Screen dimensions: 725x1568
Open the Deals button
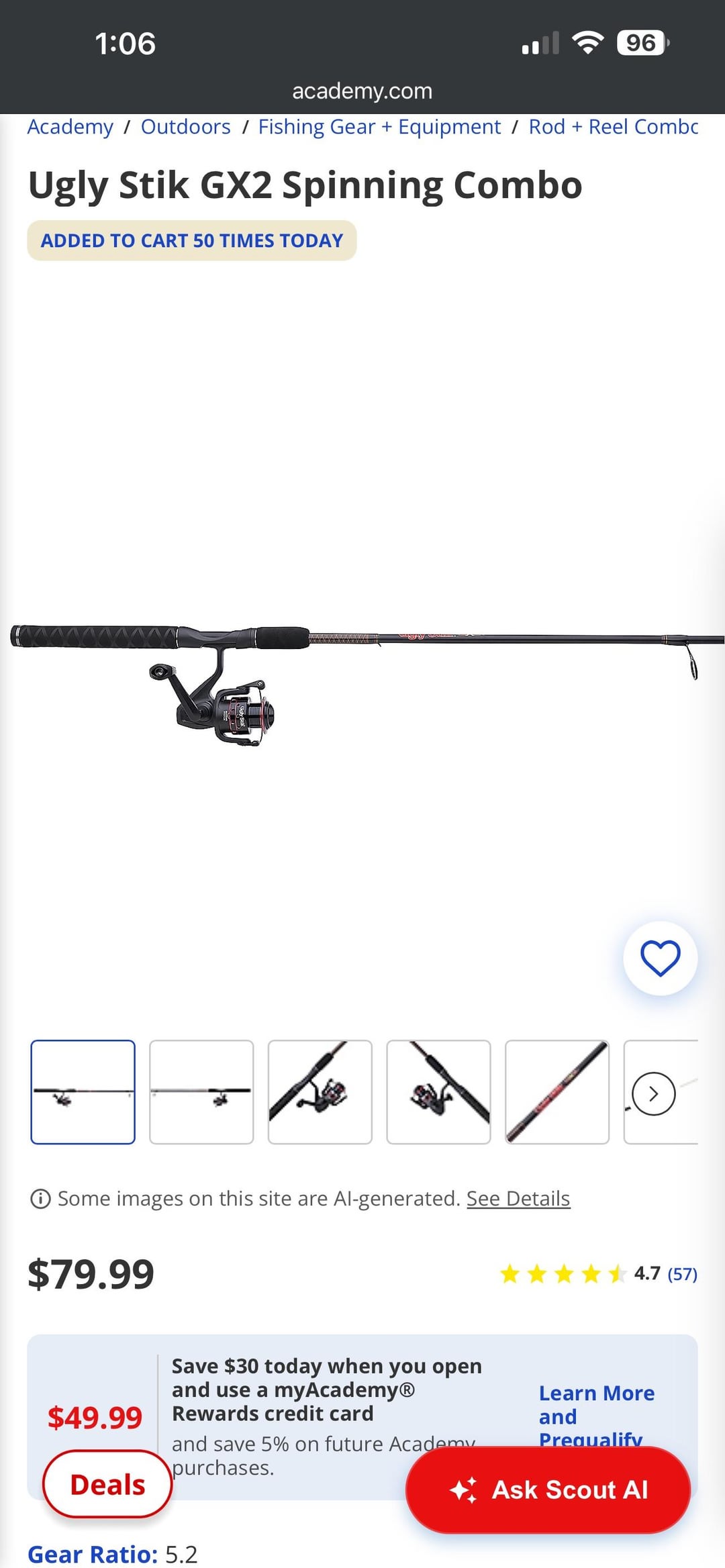click(x=107, y=1484)
